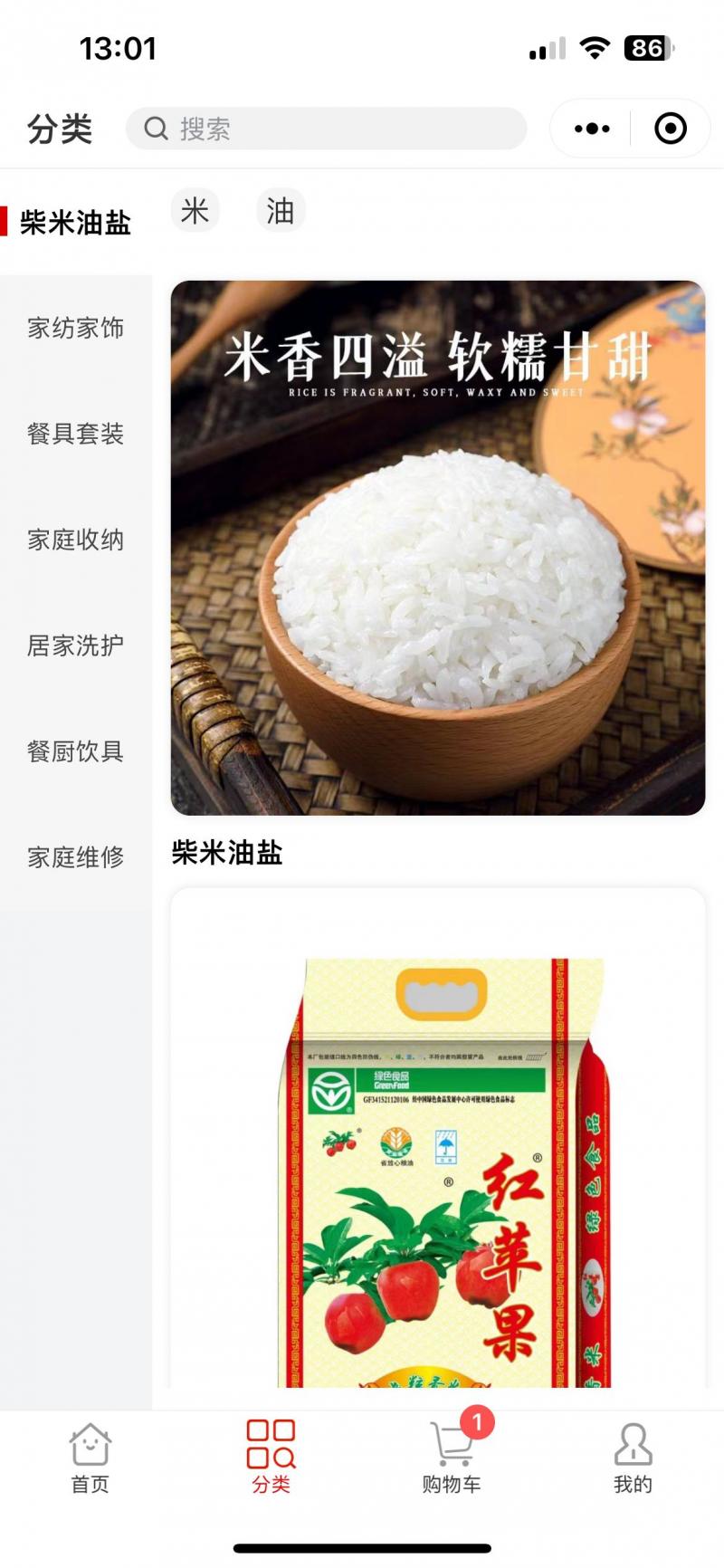This screenshot has width=724, height=1568.
Task: Tap the 搜索 search box
Action: tap(326, 129)
